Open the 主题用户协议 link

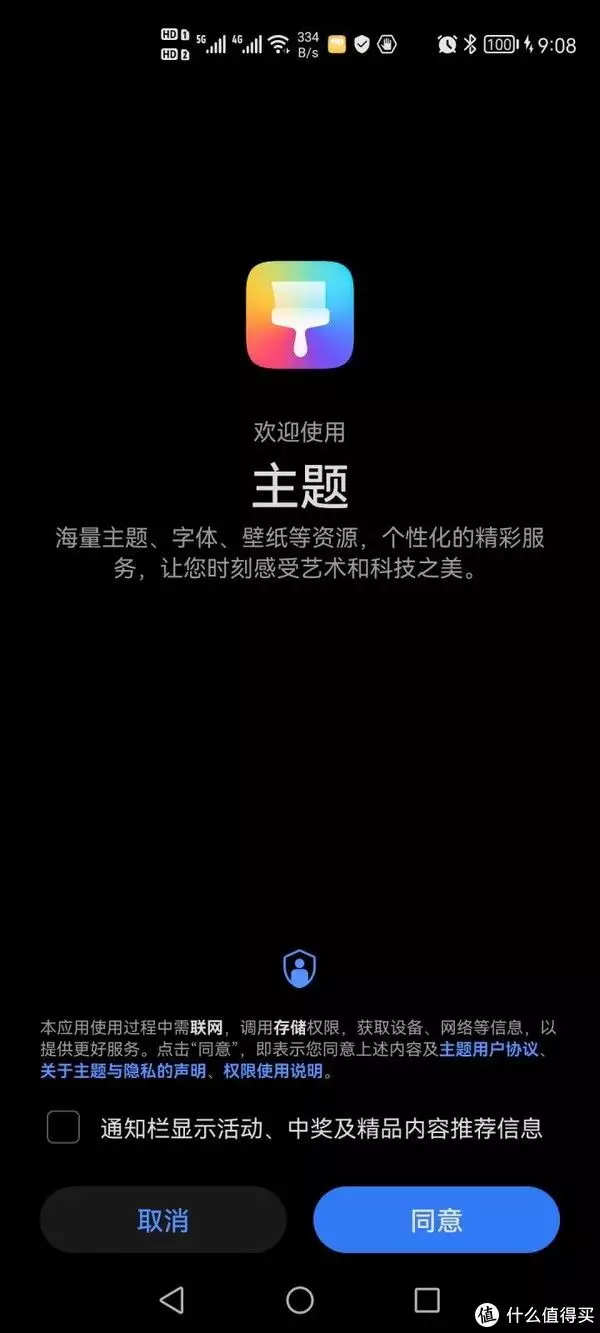[489, 1050]
